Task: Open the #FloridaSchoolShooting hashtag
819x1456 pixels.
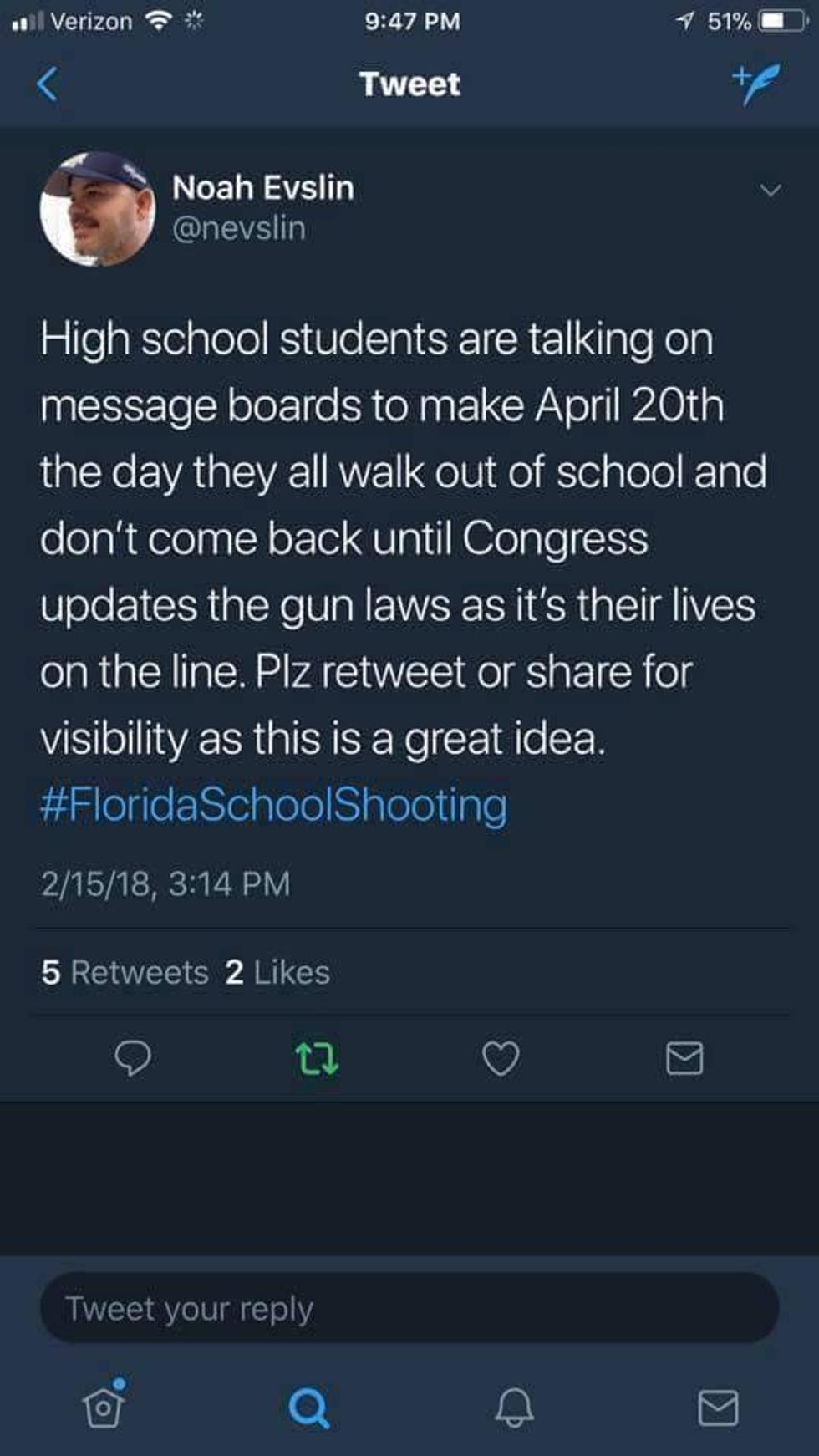Action: coord(273,805)
